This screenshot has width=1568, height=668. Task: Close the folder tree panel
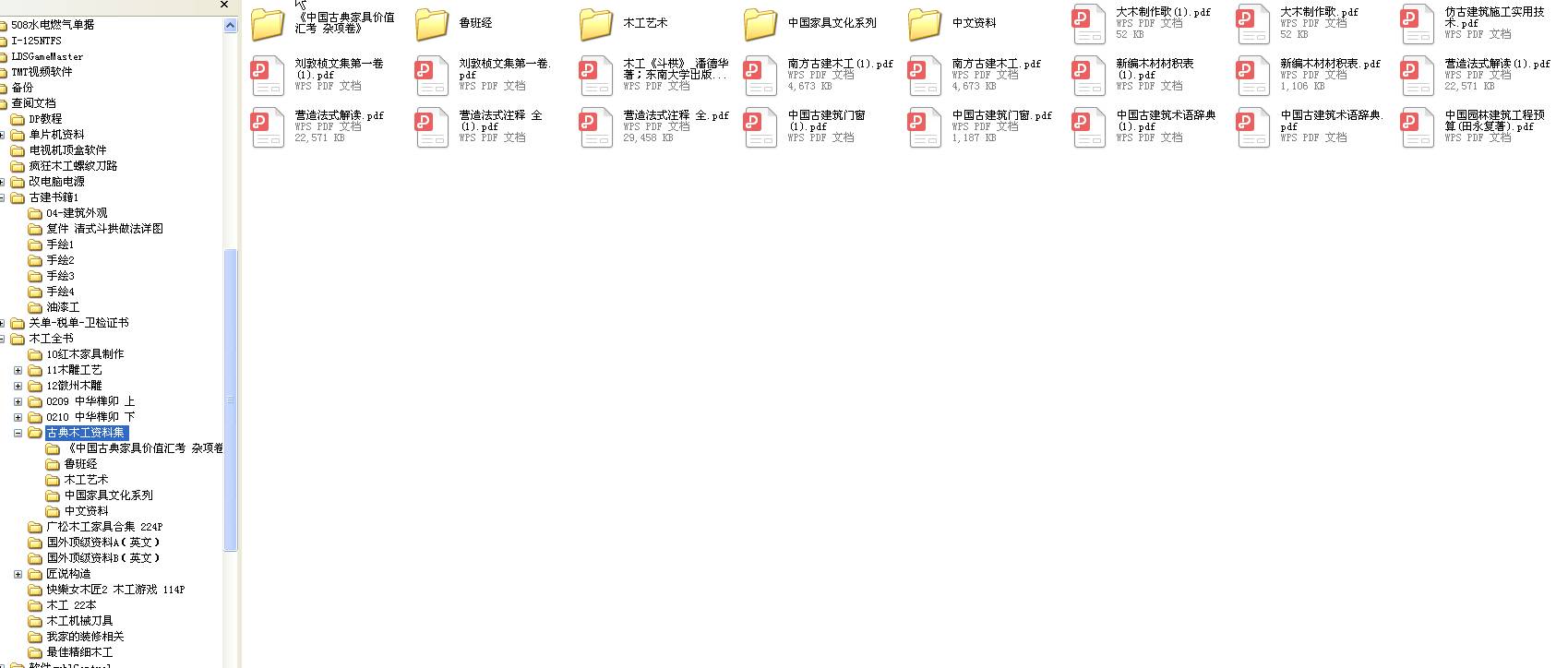224,5
